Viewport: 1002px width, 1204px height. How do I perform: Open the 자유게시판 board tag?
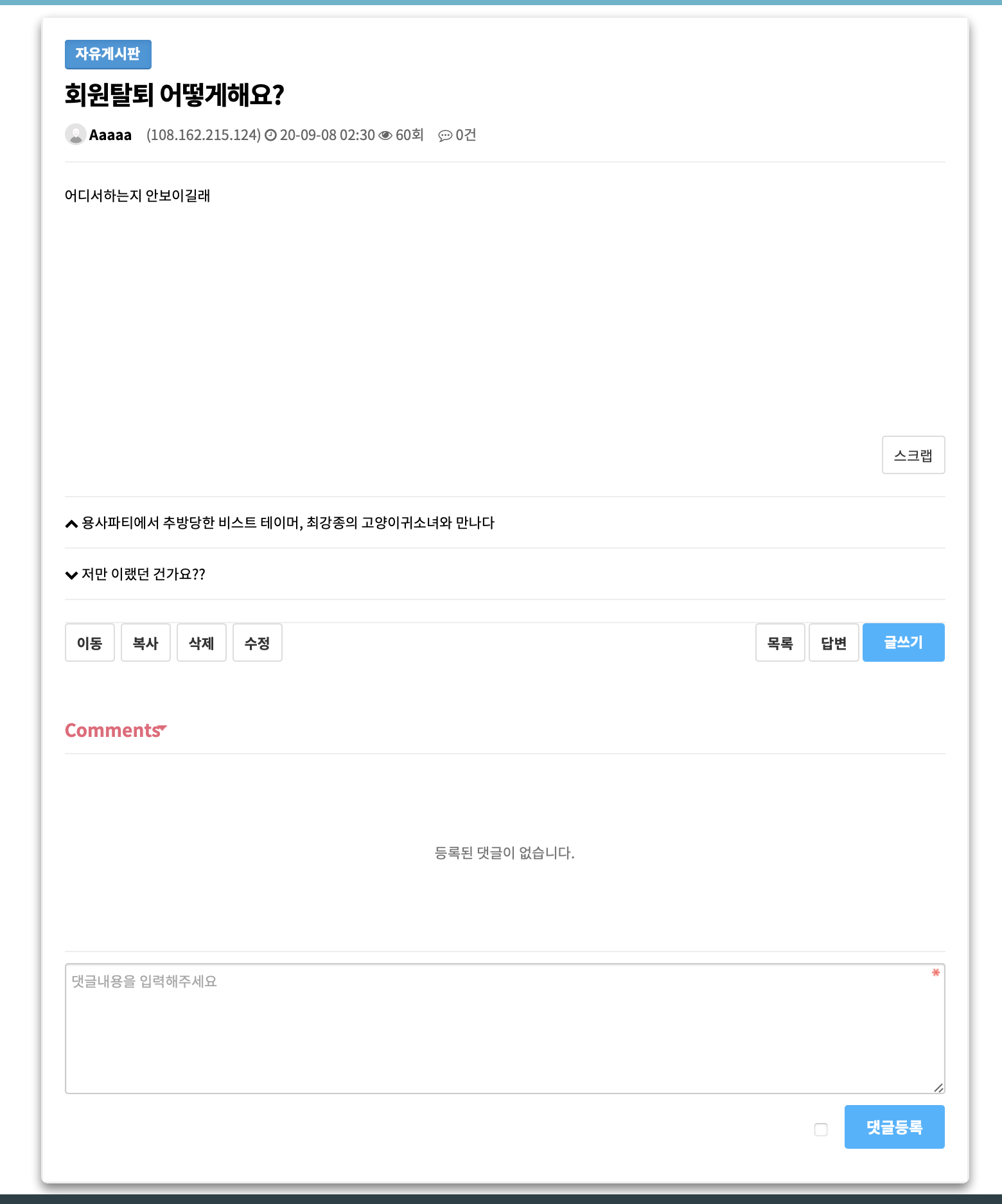(108, 54)
